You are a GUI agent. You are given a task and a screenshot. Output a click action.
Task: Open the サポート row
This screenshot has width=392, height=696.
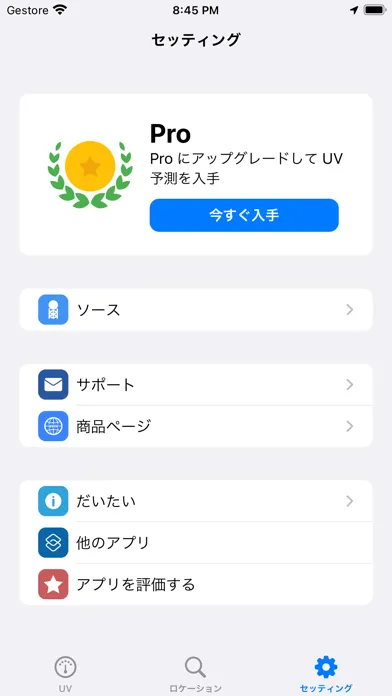(196, 384)
